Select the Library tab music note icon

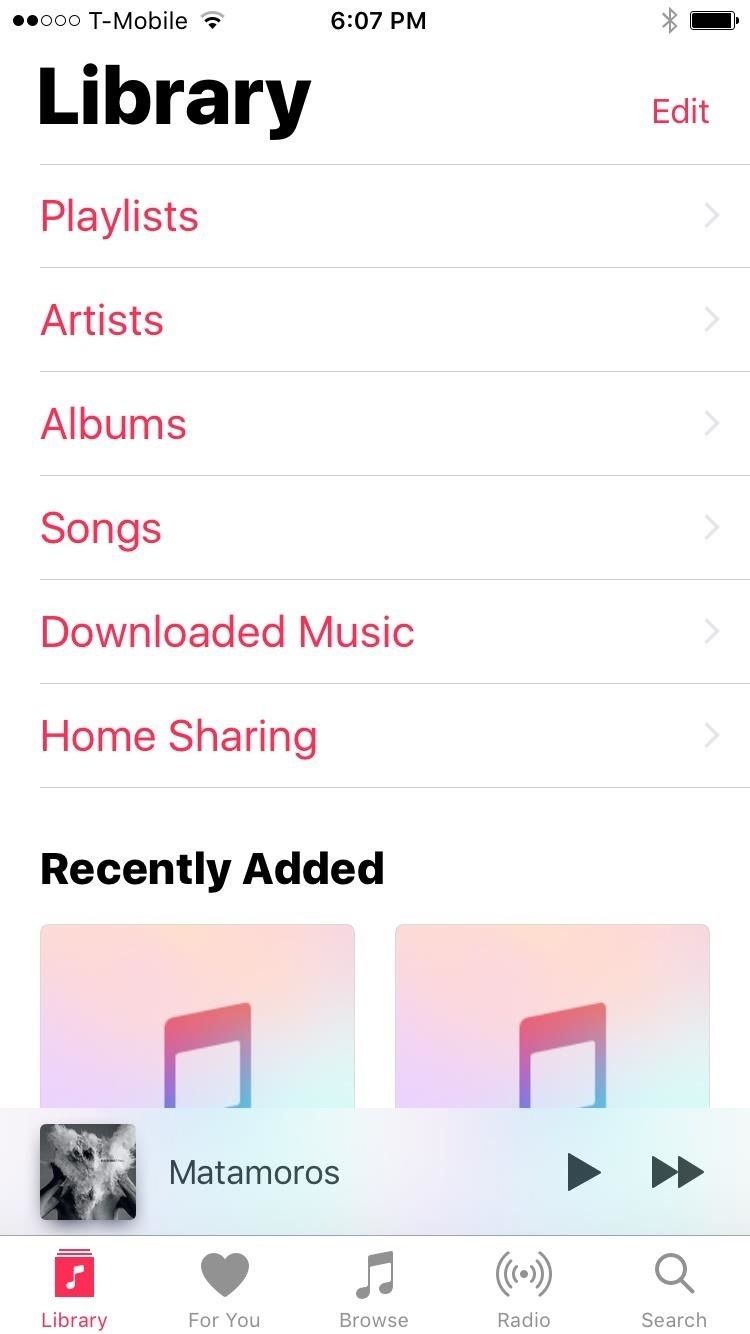pyautogui.click(x=74, y=1275)
